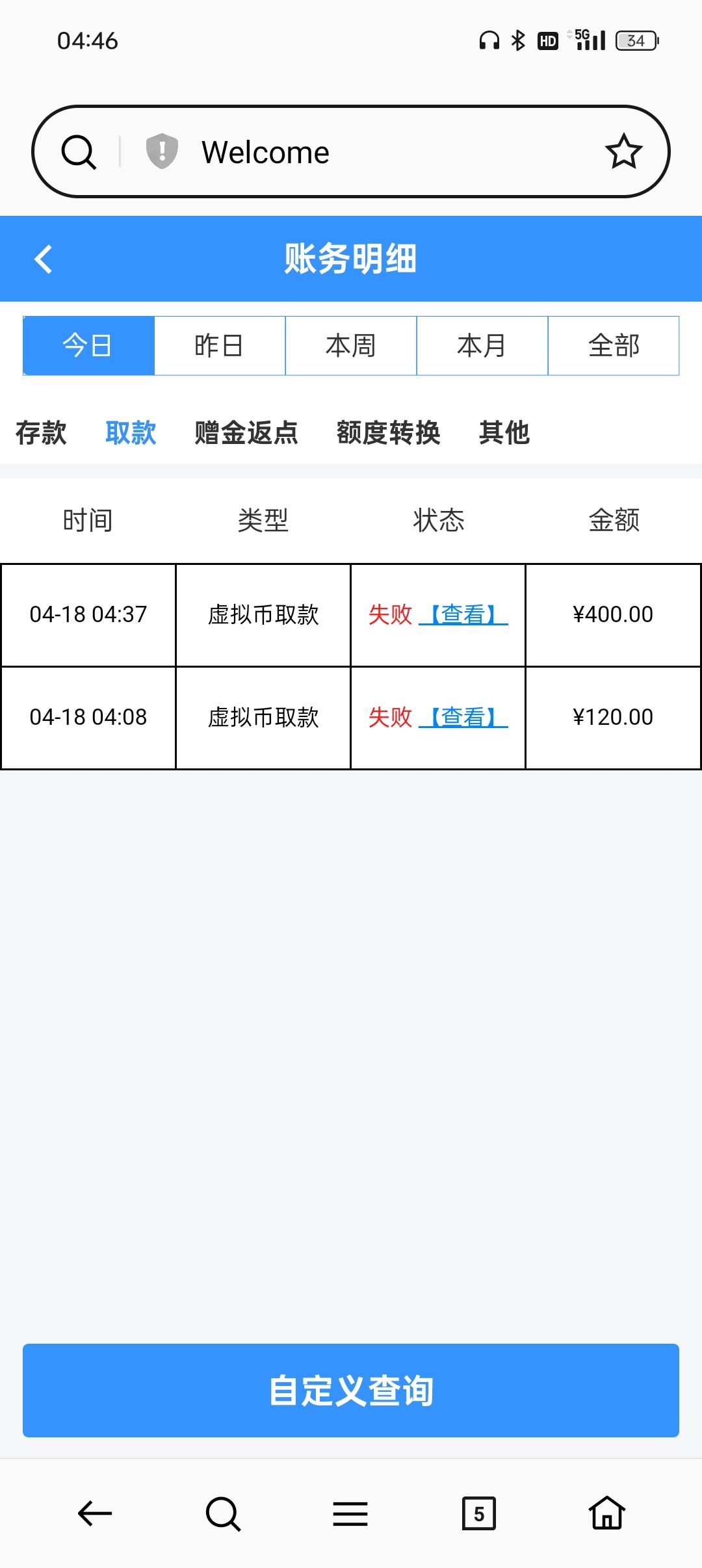Open the 其他 category
The height and width of the screenshot is (1568, 702).
click(x=504, y=433)
